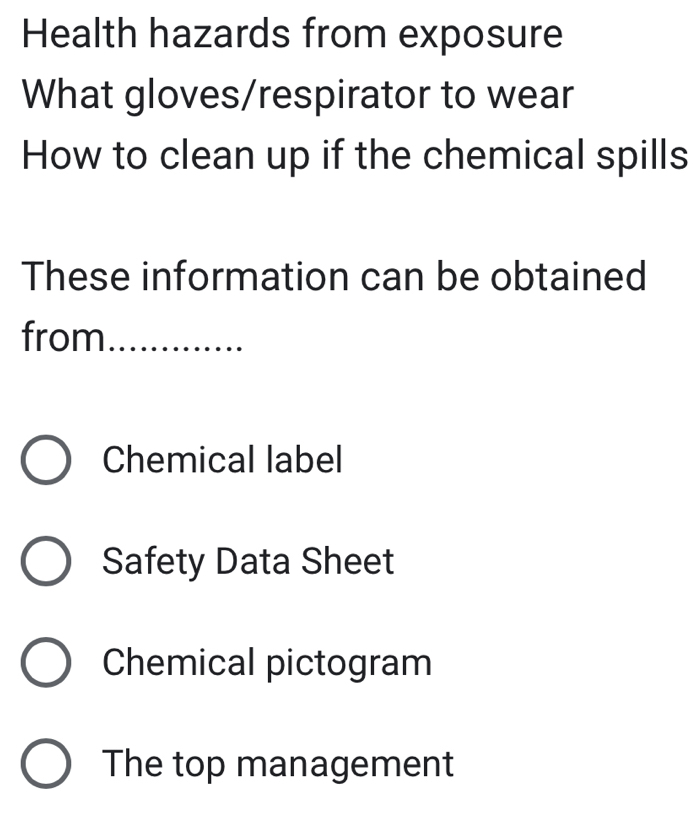Pick the Chemical pictogram option

tap(46, 663)
